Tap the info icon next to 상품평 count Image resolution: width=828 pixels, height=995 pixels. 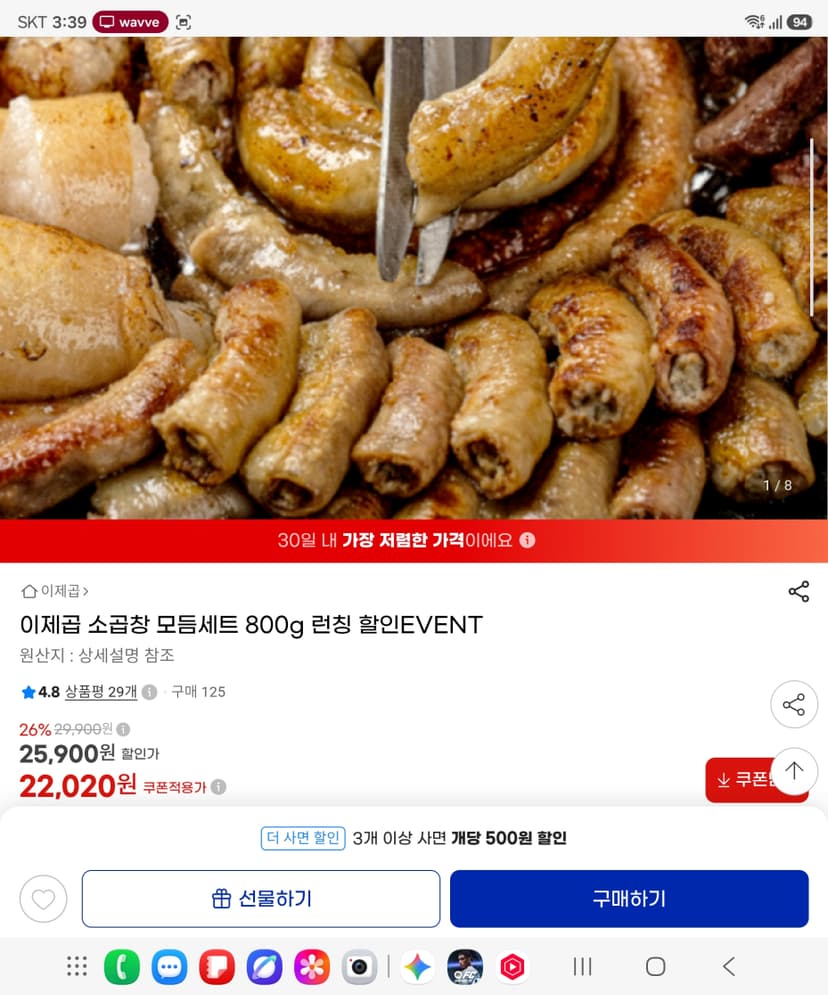coord(149,692)
